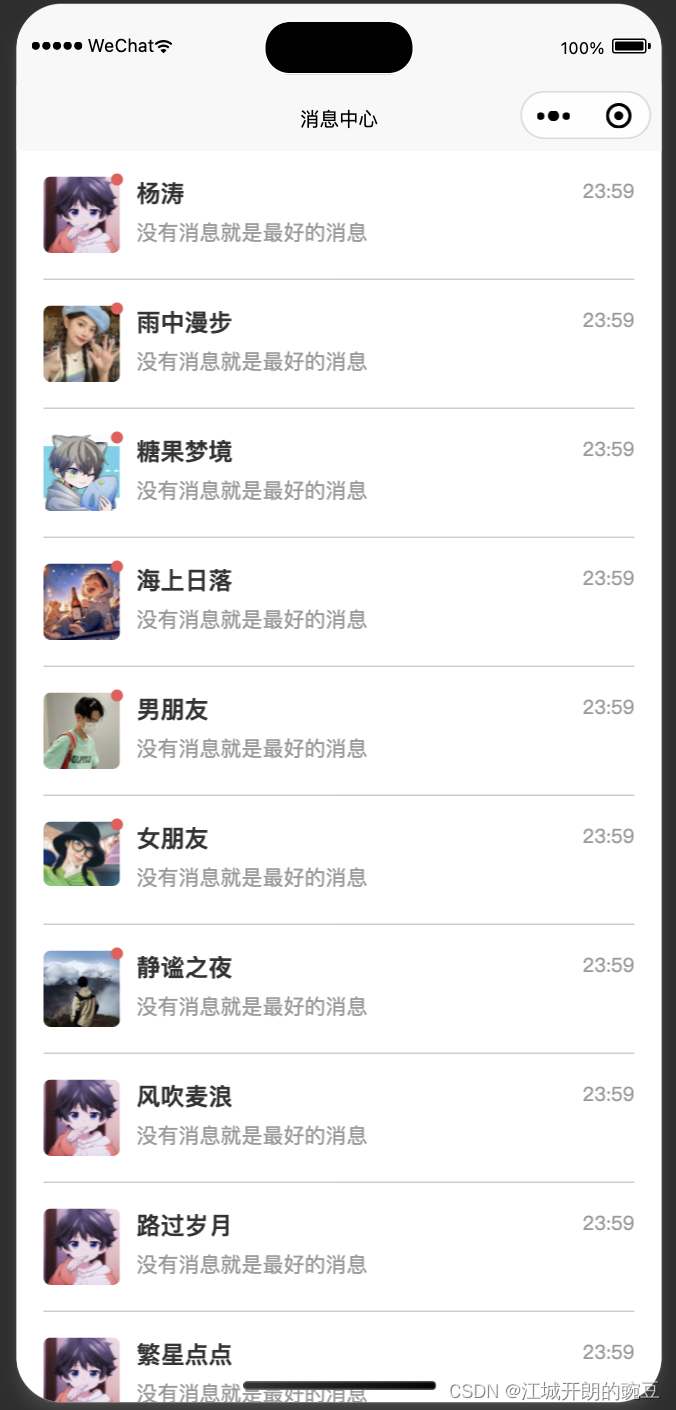Open the 女朋友 message thread

tap(339, 860)
